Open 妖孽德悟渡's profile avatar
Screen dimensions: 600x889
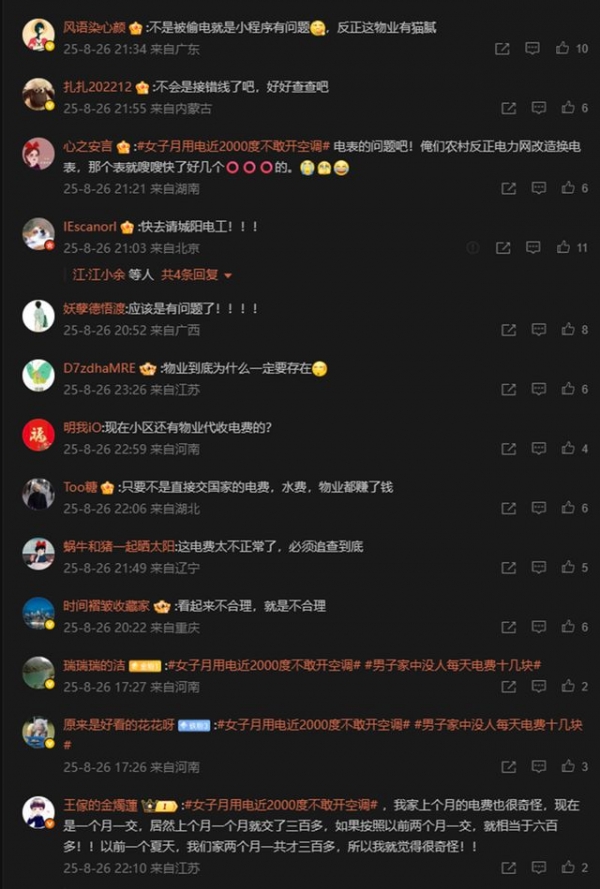[x=38, y=316]
